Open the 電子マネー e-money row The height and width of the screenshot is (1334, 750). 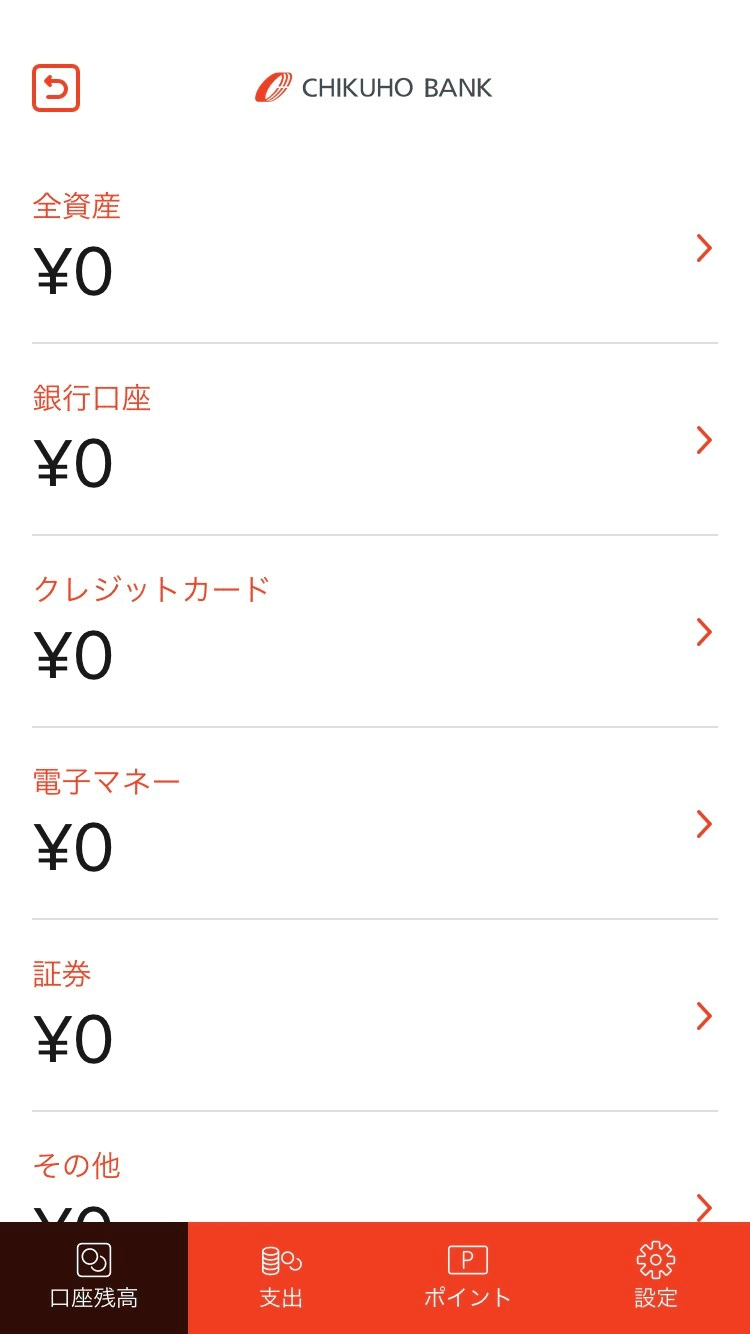pos(375,824)
